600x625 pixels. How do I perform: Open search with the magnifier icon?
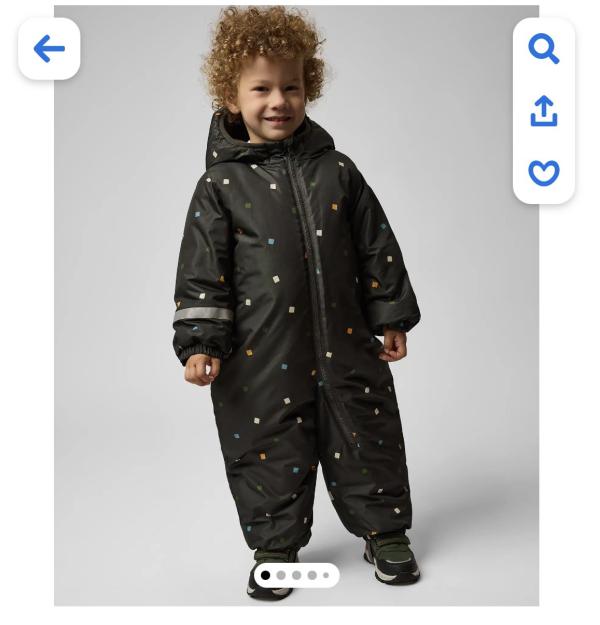543,48
